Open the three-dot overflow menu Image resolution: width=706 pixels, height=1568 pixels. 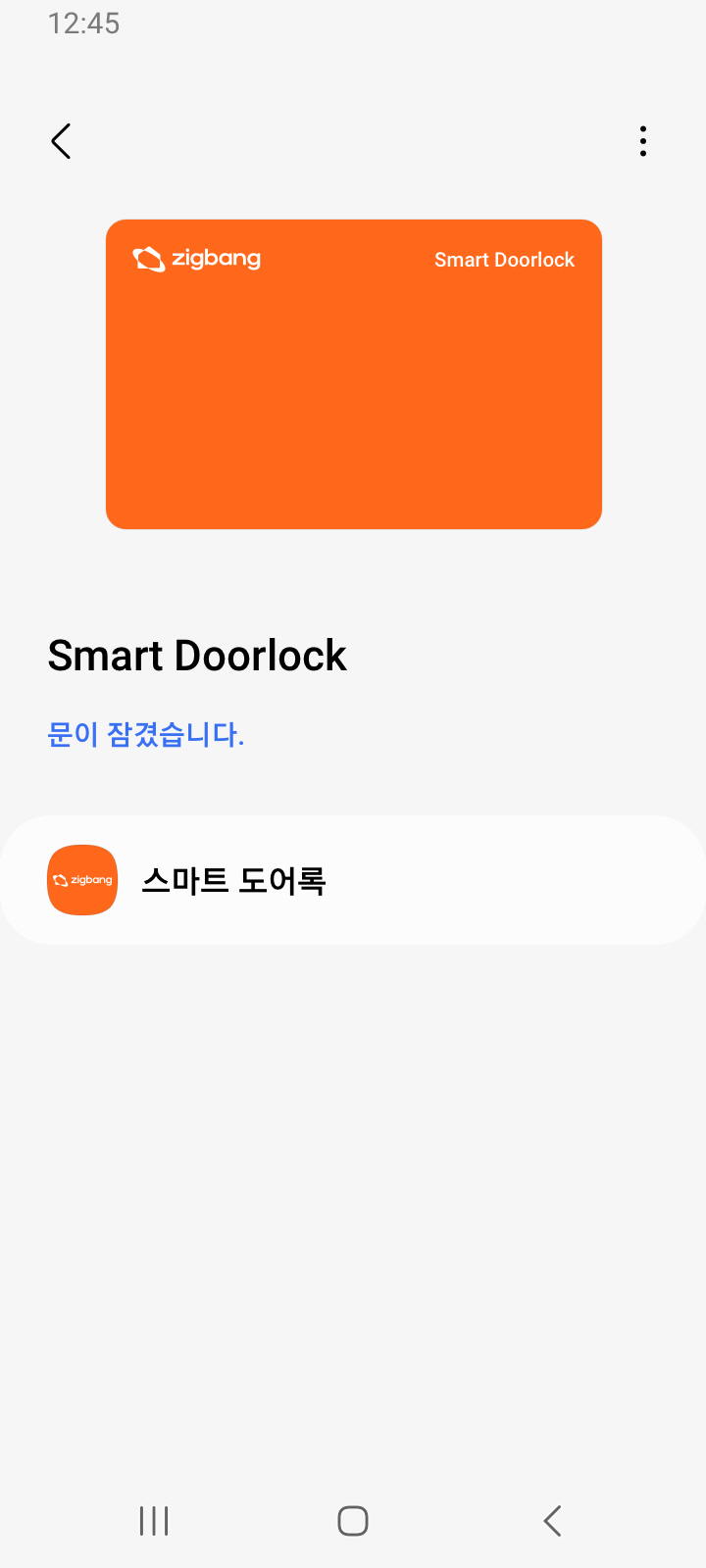pos(643,141)
